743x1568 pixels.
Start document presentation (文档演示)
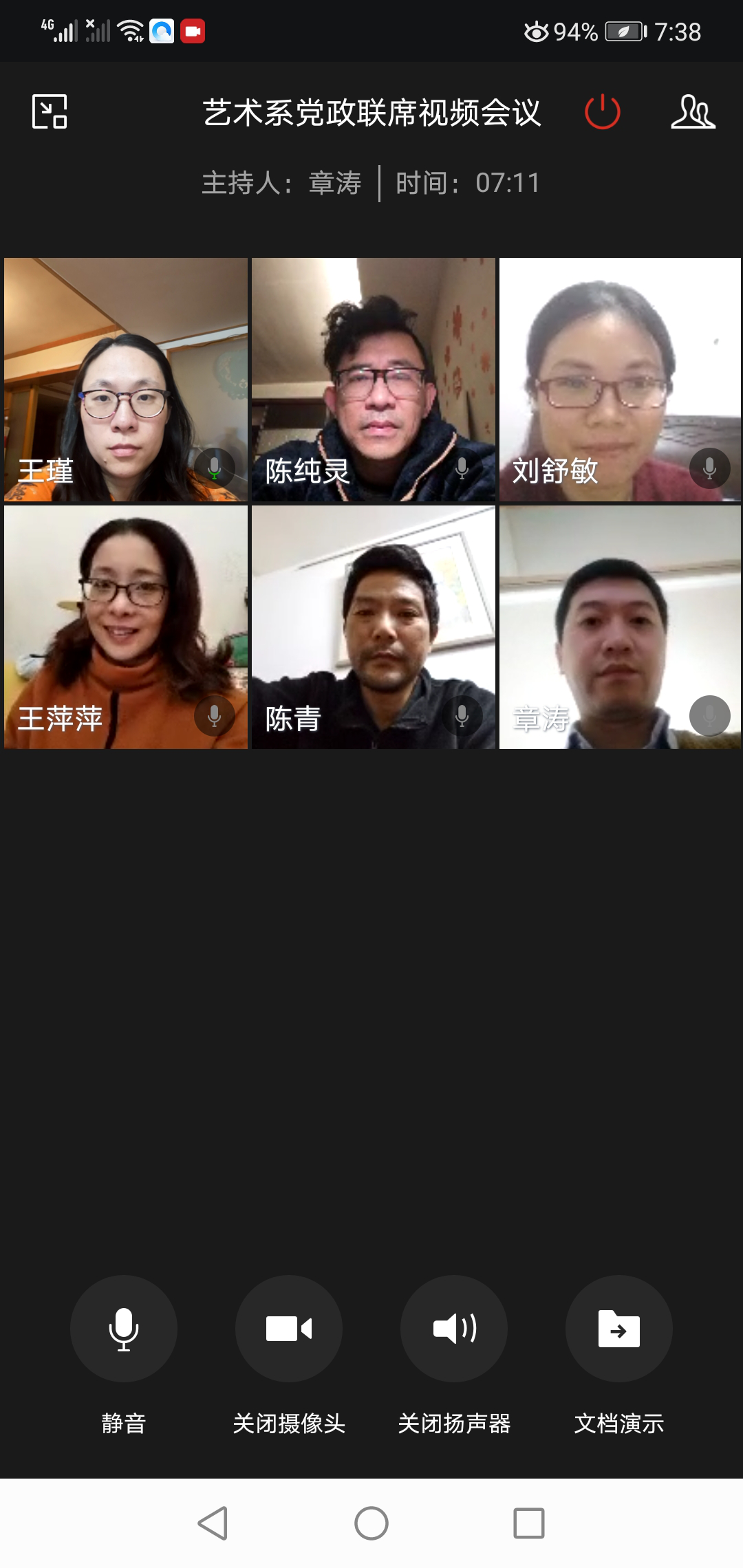pos(619,1328)
